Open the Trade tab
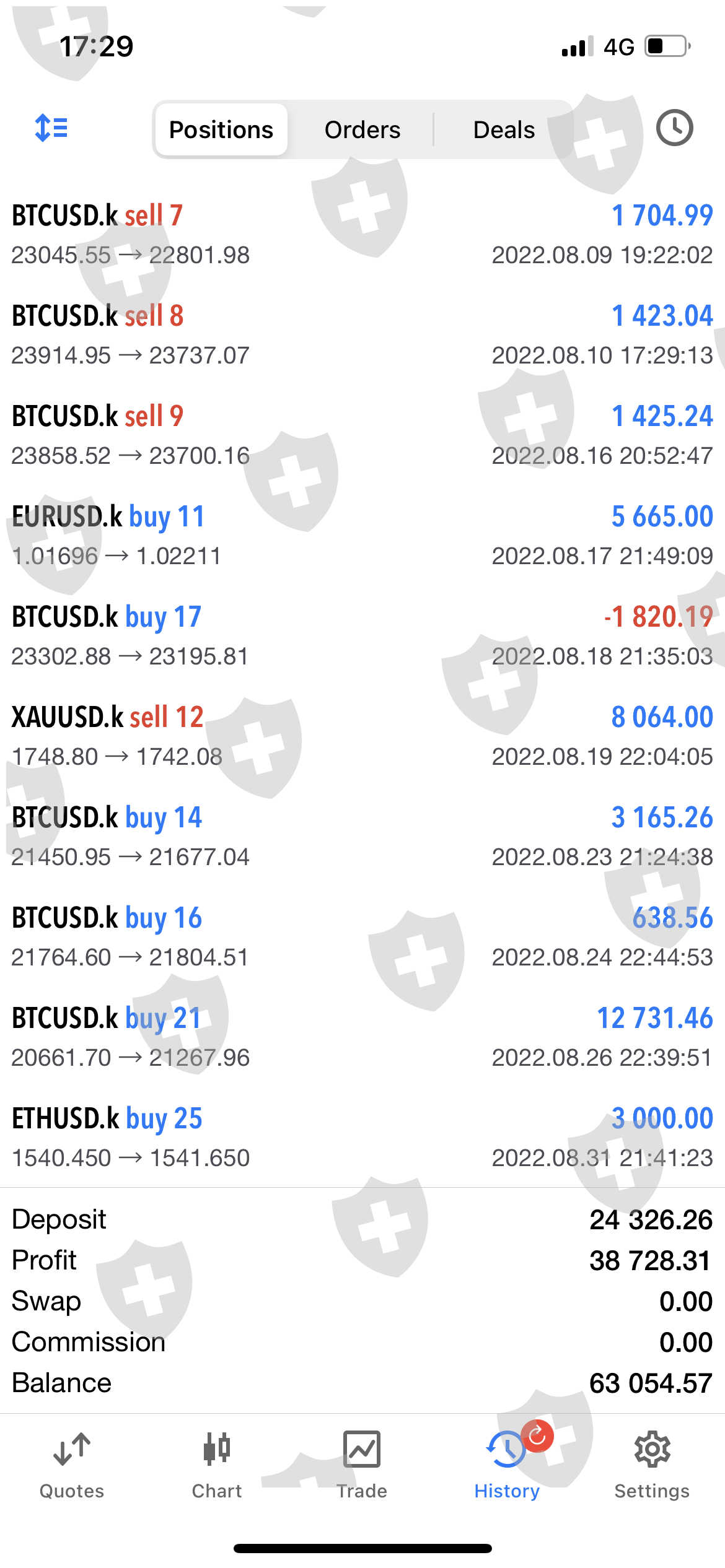The image size is (725, 1568). click(x=362, y=1464)
